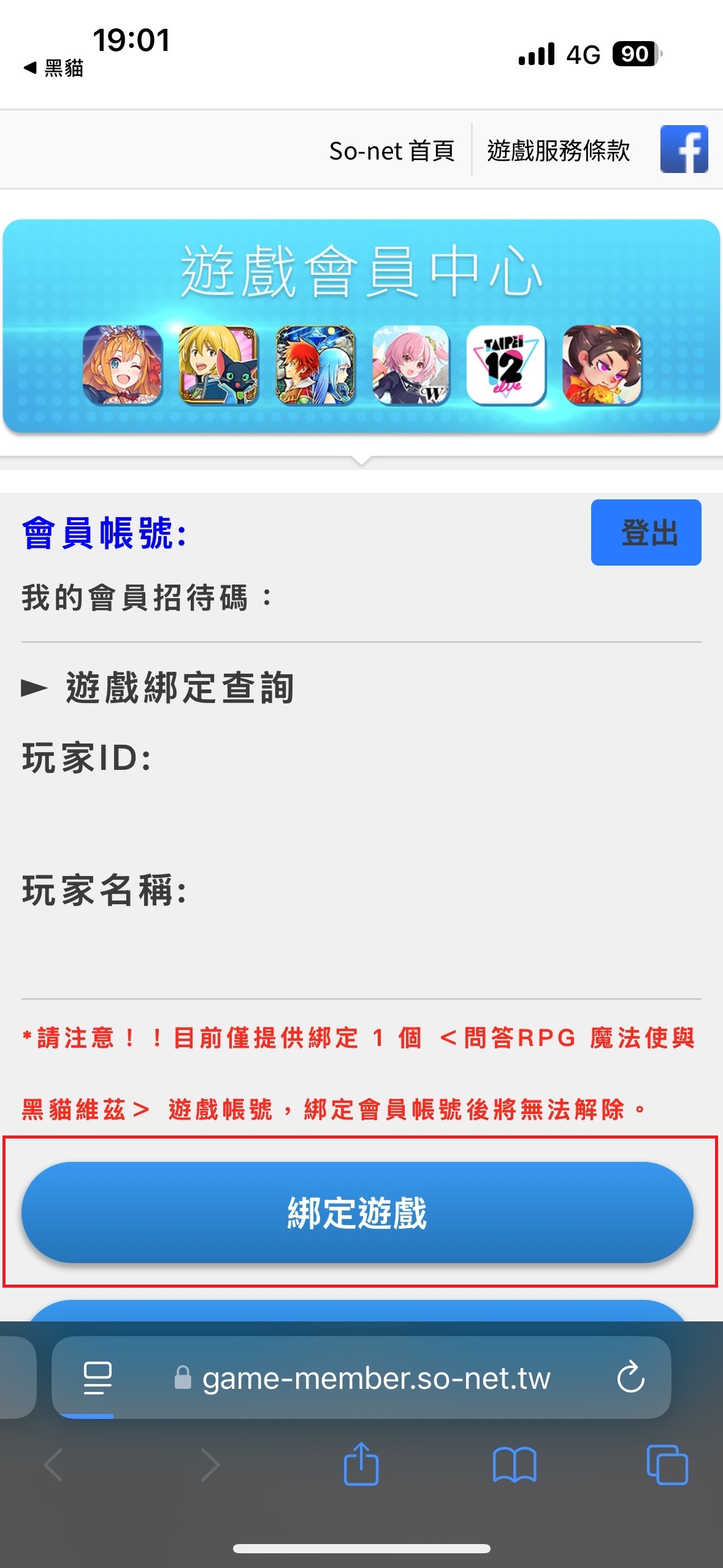
Task: Open the Facebook icon
Action: 684,149
